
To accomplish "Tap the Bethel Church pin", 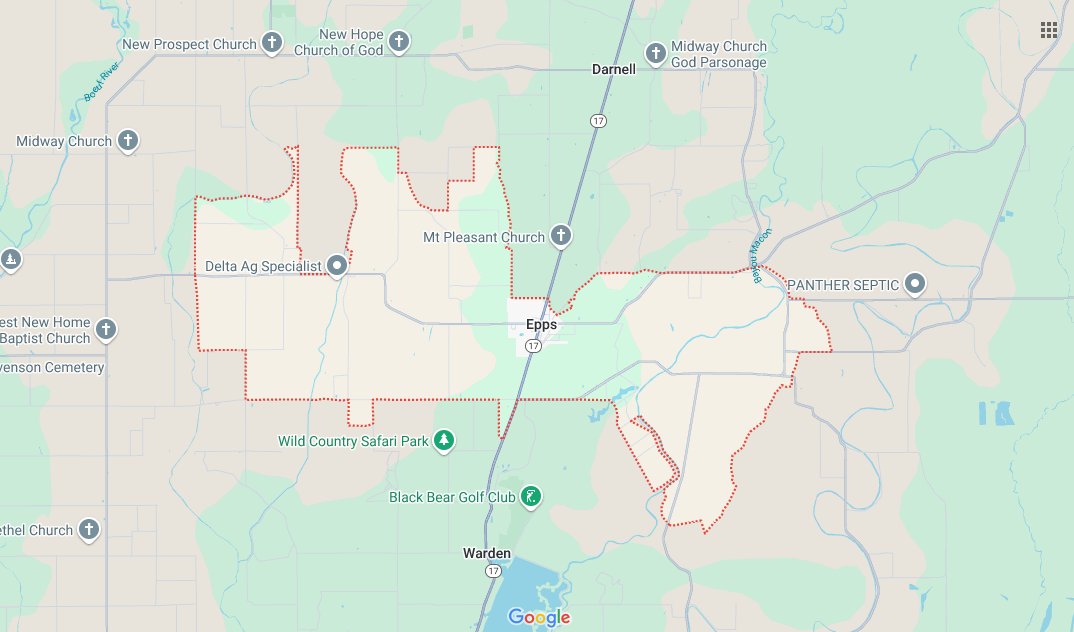I will [x=89, y=529].
